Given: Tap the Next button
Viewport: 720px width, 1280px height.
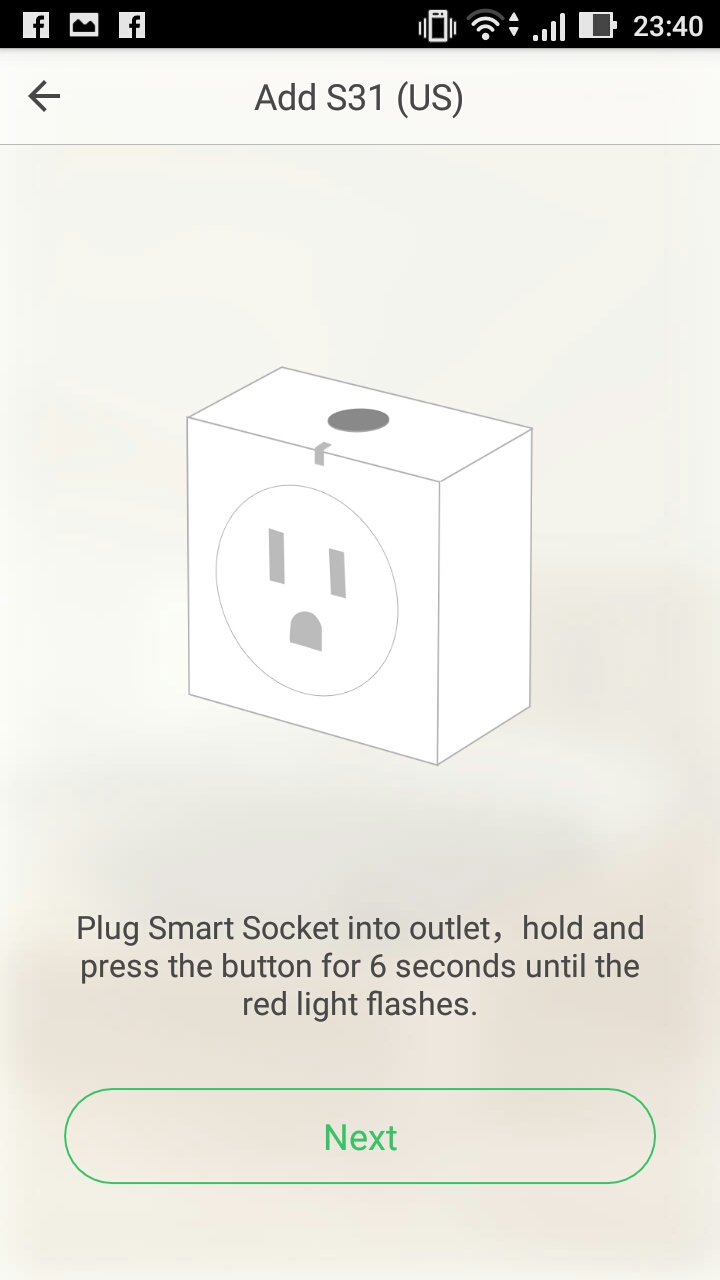Looking at the screenshot, I should pos(360,1136).
